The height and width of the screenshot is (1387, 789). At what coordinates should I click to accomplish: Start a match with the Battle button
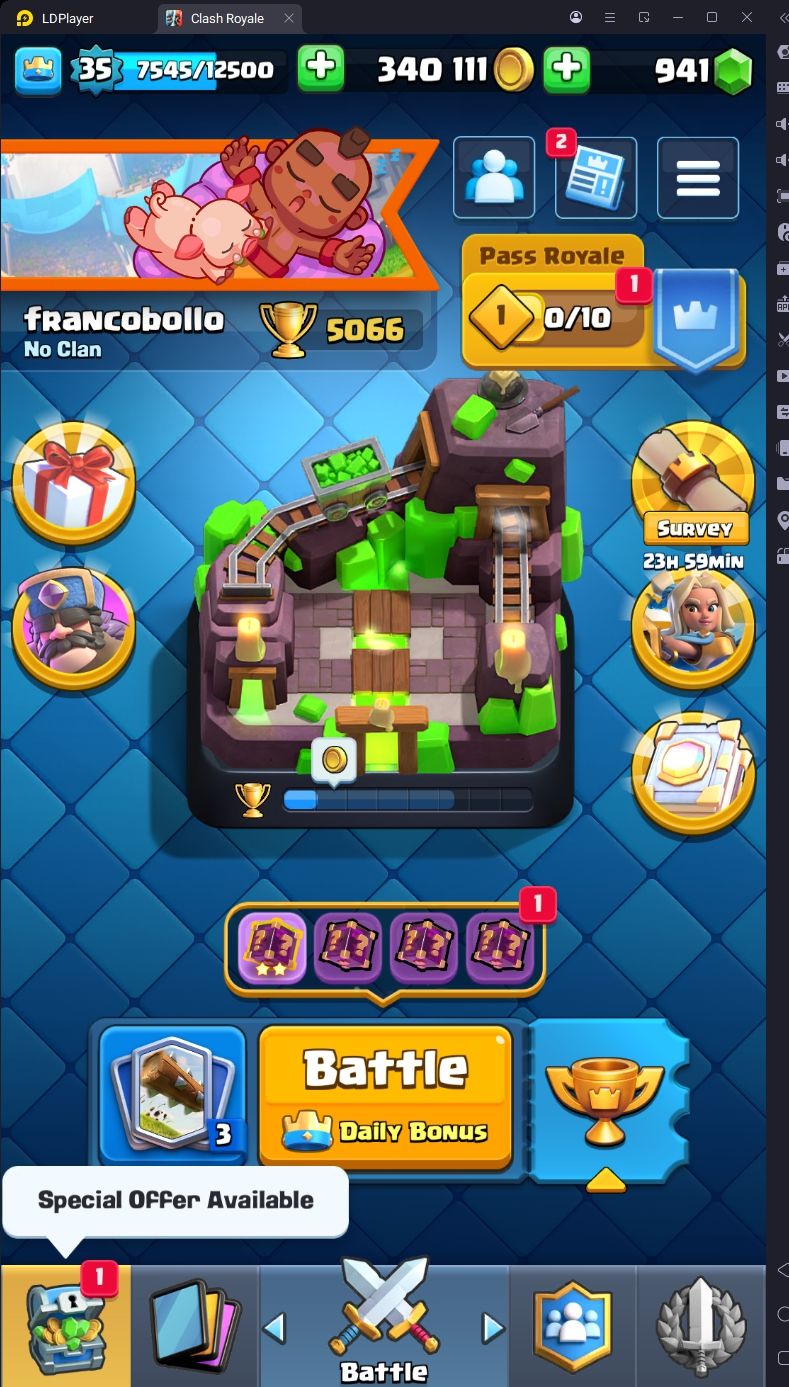(x=386, y=1095)
